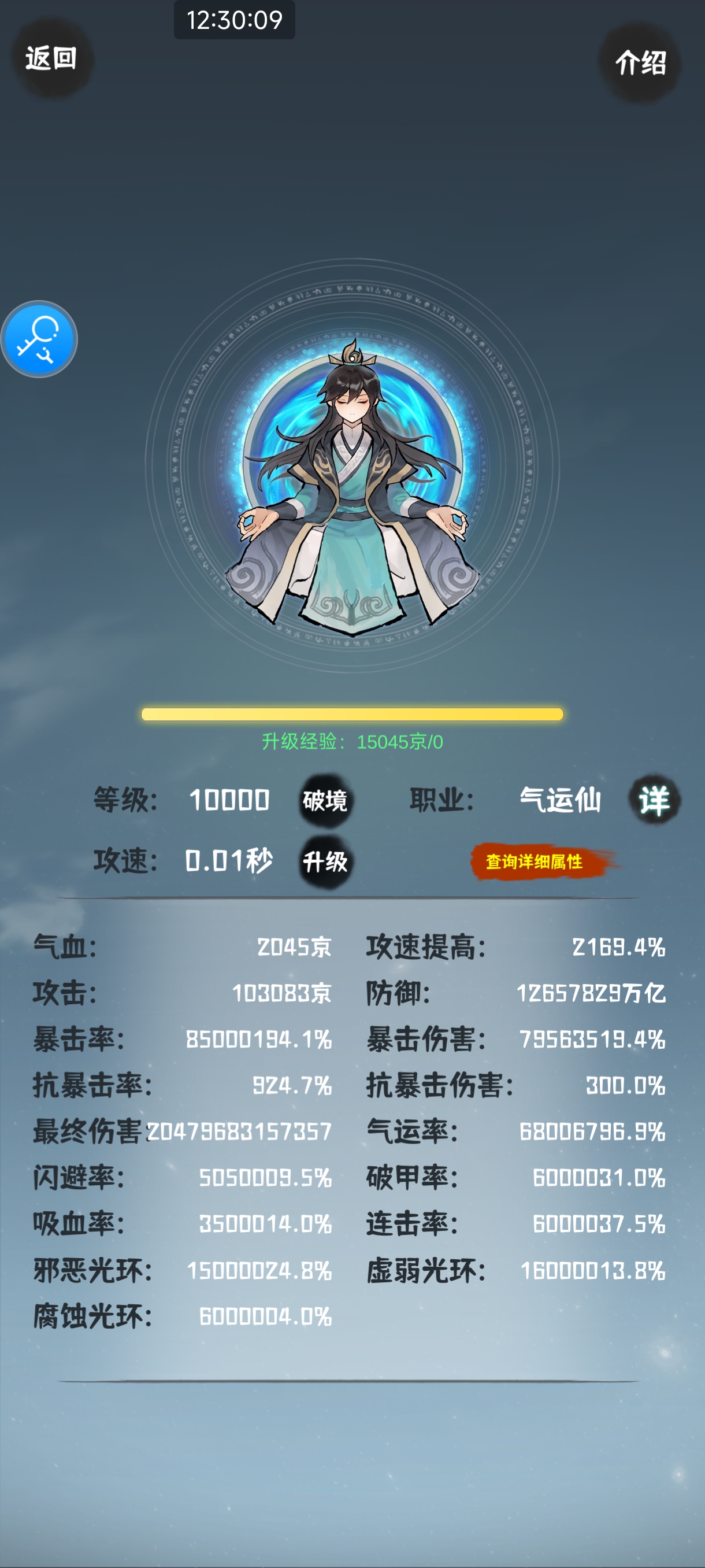
Task: Open the 介绍 introduction button
Action: point(640,62)
